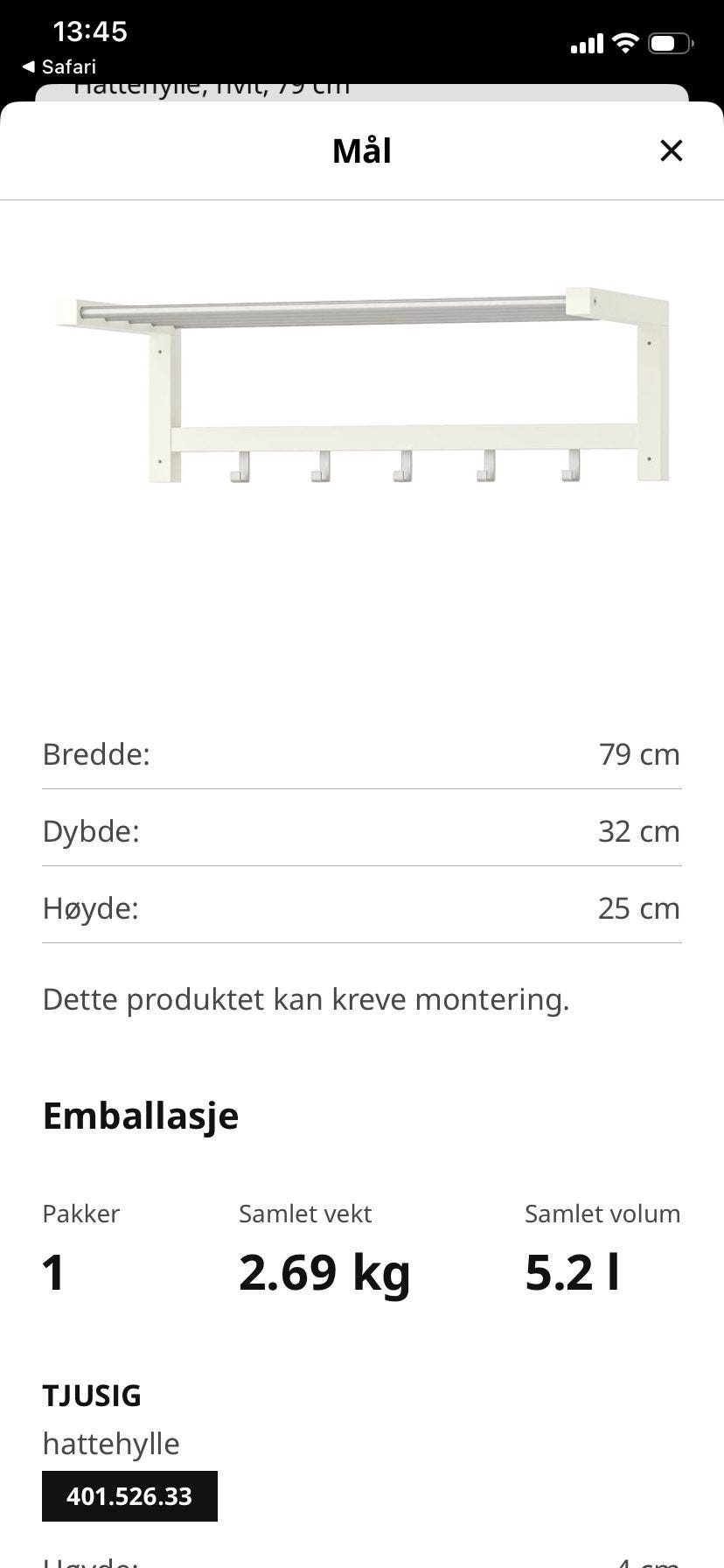Tap the TJUSIG product name
The width and height of the screenshot is (724, 1568).
[92, 1396]
